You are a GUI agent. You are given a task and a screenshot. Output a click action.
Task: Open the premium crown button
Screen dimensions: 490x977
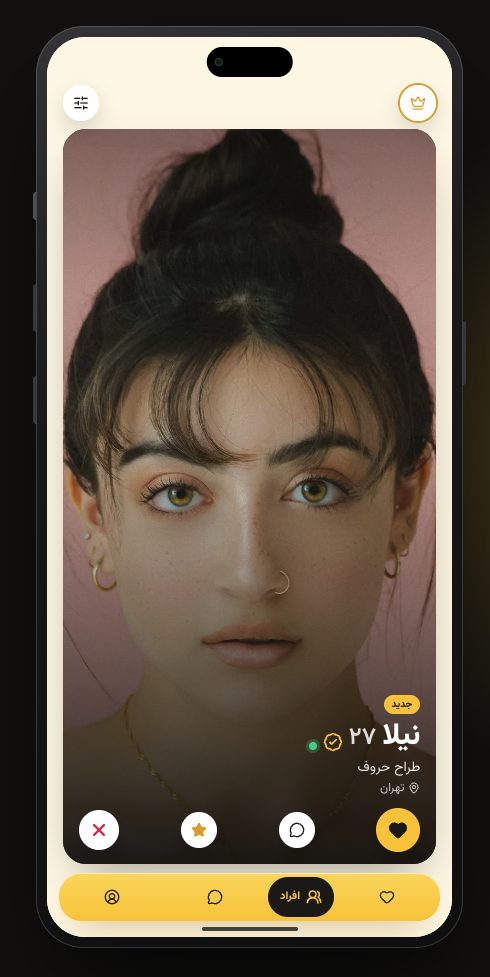(x=418, y=103)
